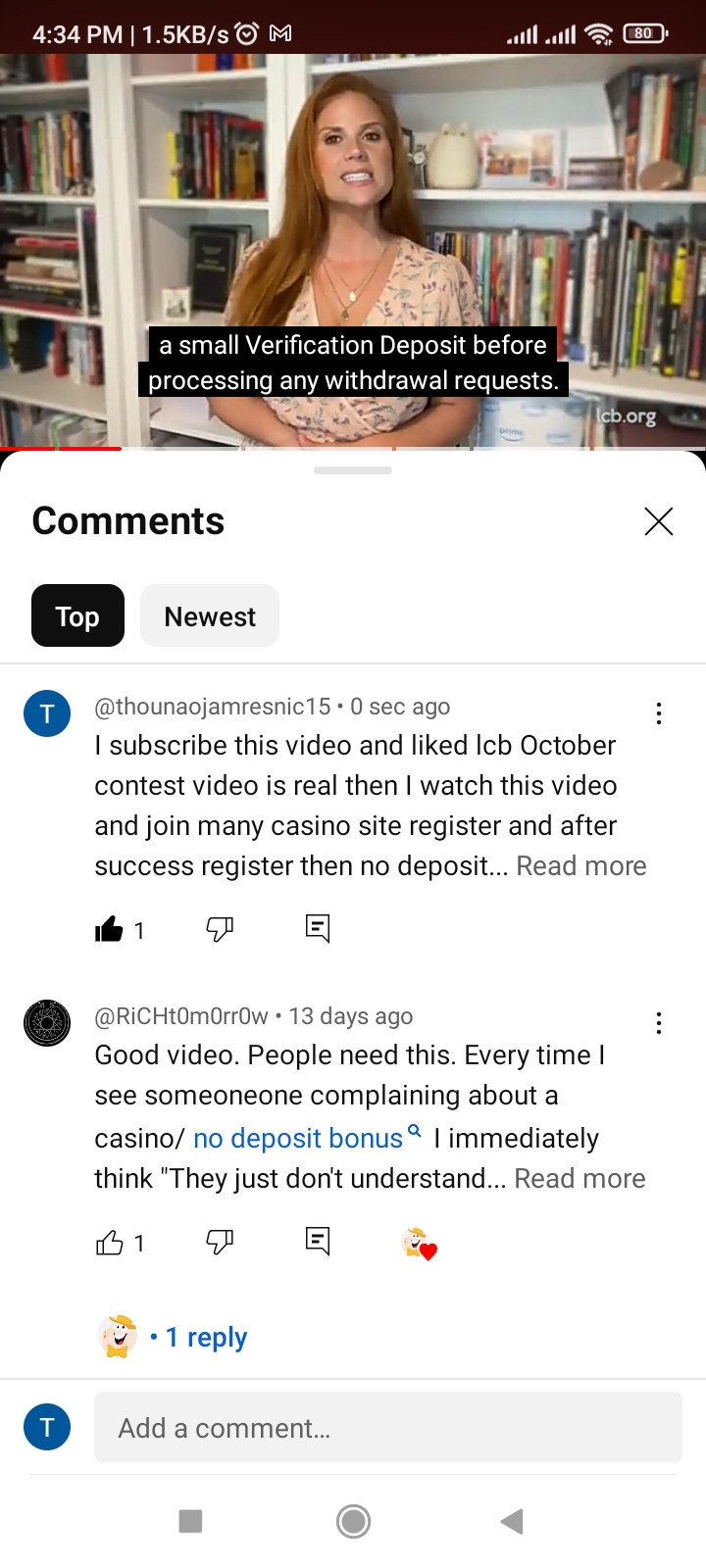
Task: Tap the Add a comment field
Action: pos(387,1428)
